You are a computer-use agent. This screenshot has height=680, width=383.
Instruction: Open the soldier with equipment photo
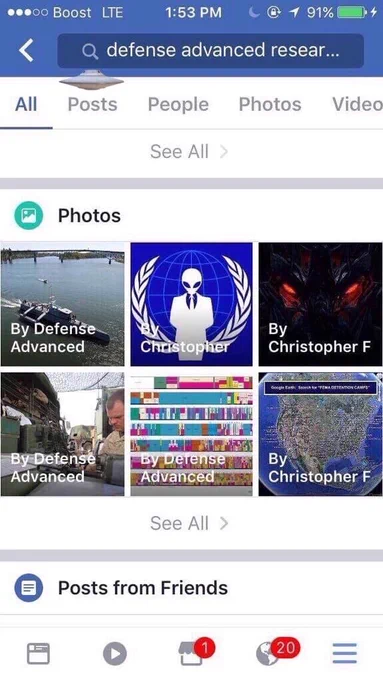coord(62,434)
